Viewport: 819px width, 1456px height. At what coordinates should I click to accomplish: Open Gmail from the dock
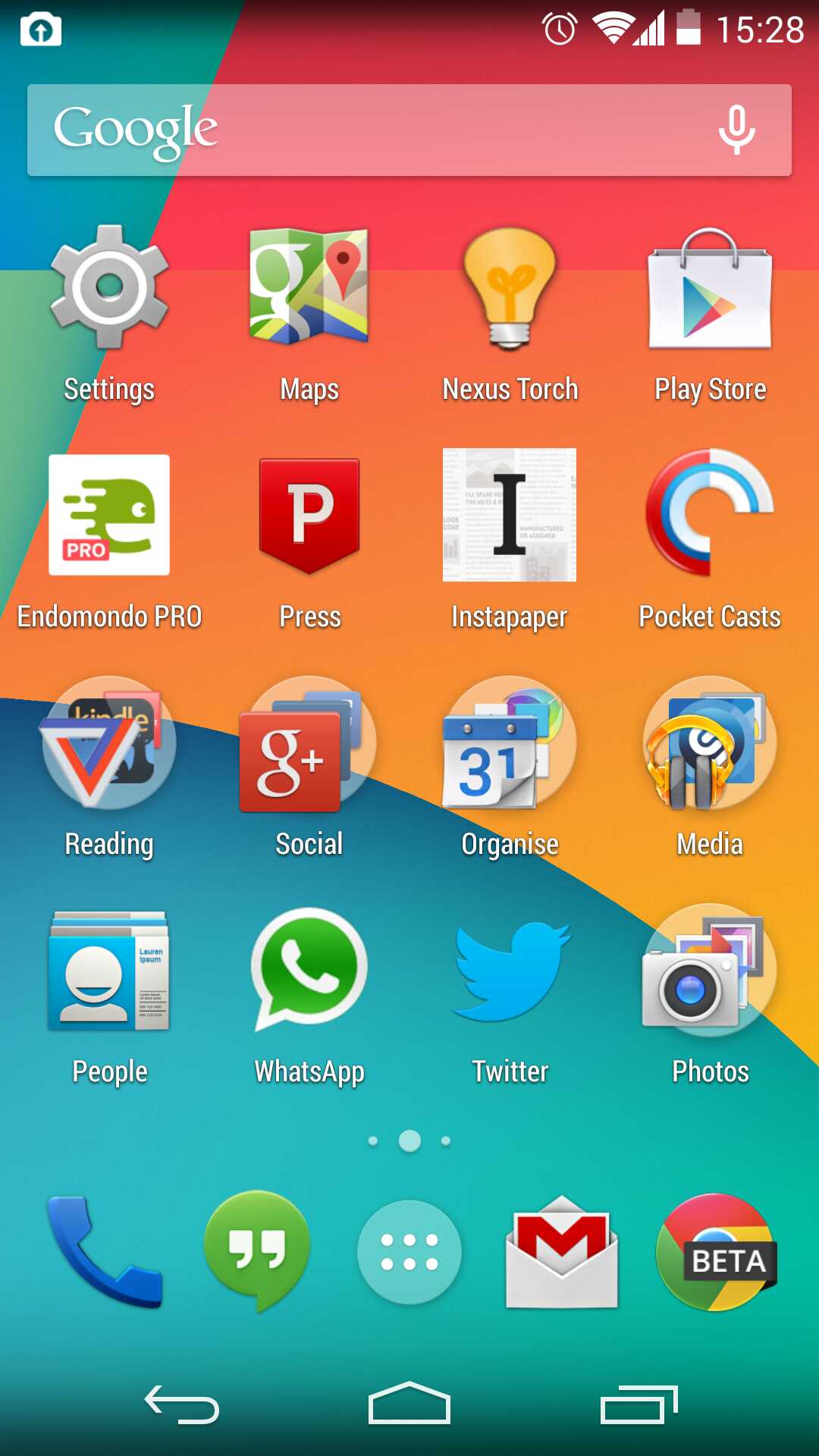[x=562, y=1251]
